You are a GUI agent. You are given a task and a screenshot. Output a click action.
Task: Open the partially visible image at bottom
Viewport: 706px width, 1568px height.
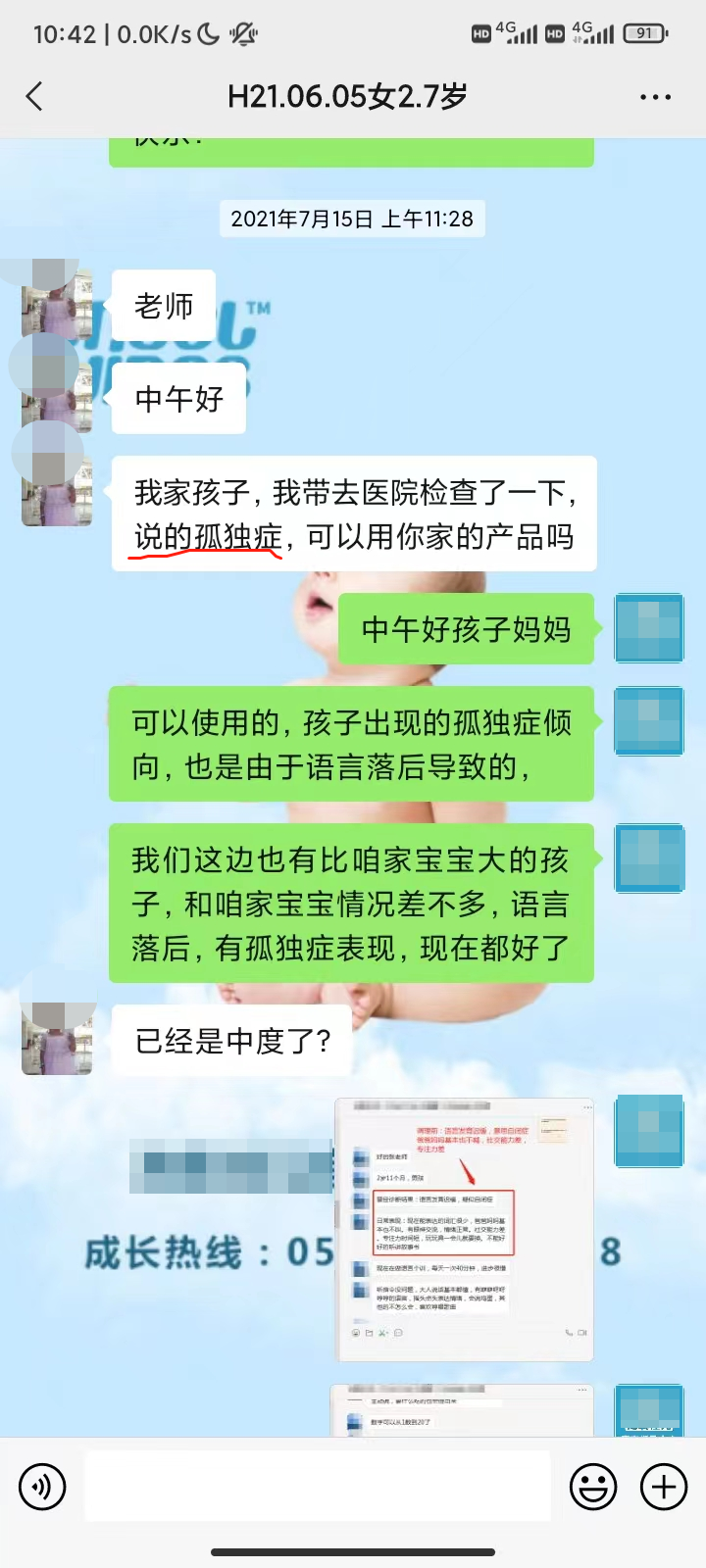464,1410
